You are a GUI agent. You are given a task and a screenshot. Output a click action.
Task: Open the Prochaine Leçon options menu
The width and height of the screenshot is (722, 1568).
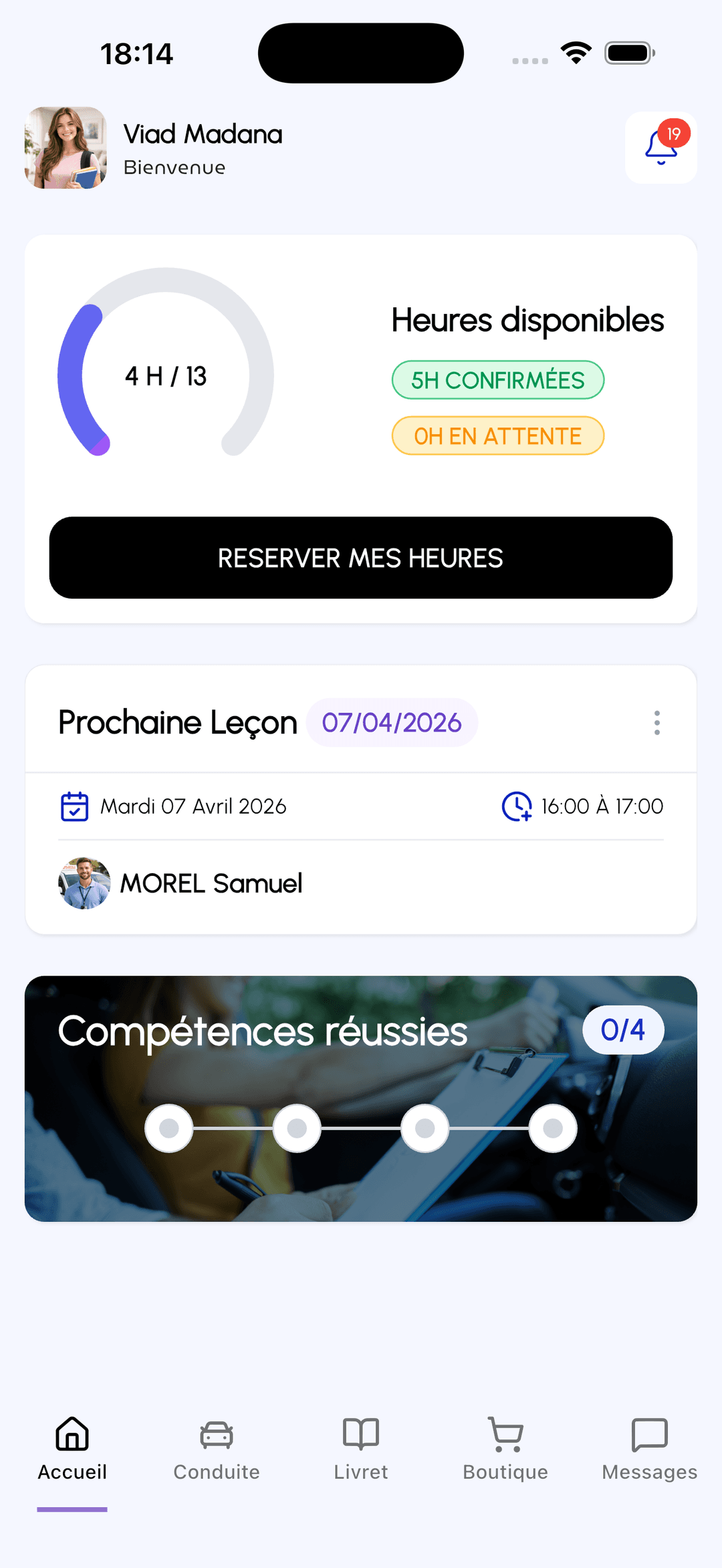click(x=657, y=722)
